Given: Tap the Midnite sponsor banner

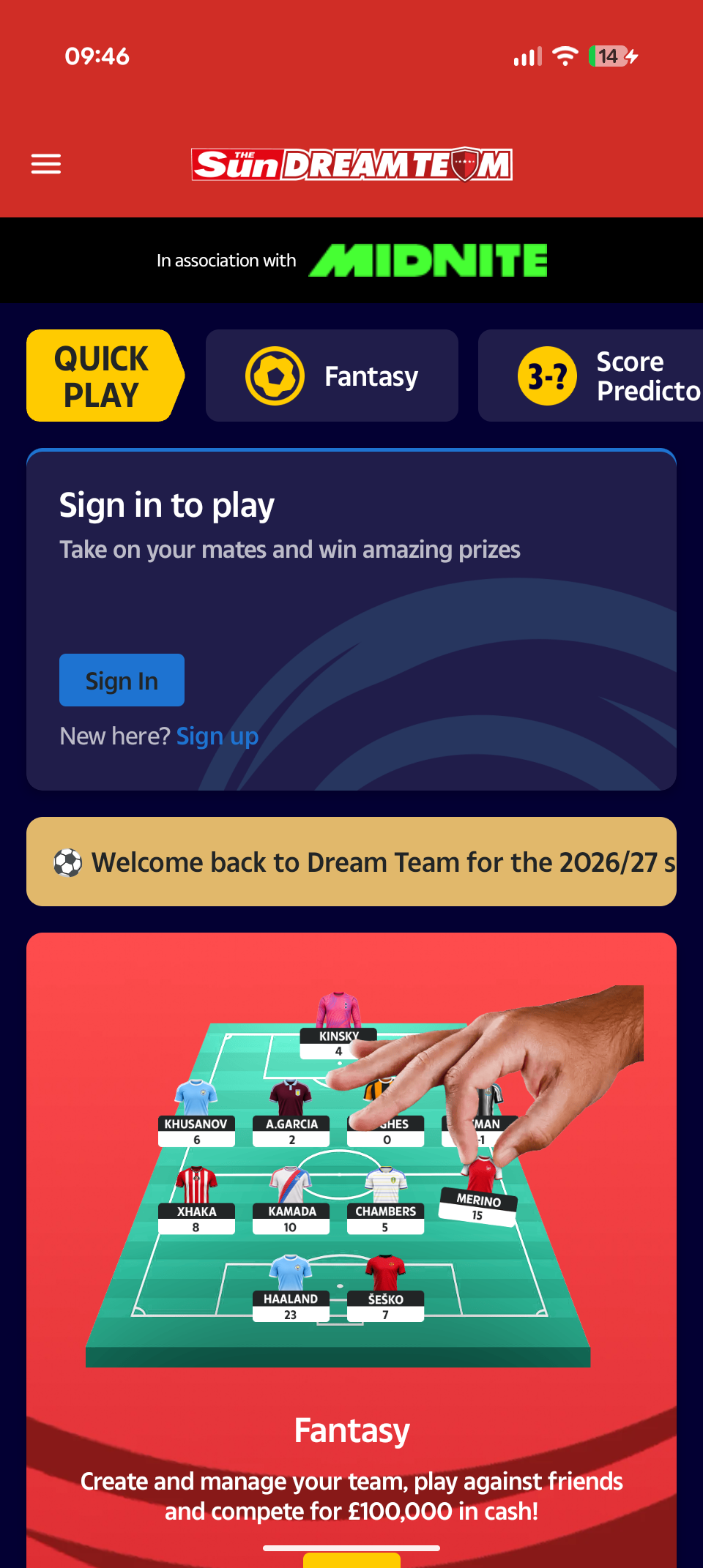Looking at the screenshot, I should (351, 260).
